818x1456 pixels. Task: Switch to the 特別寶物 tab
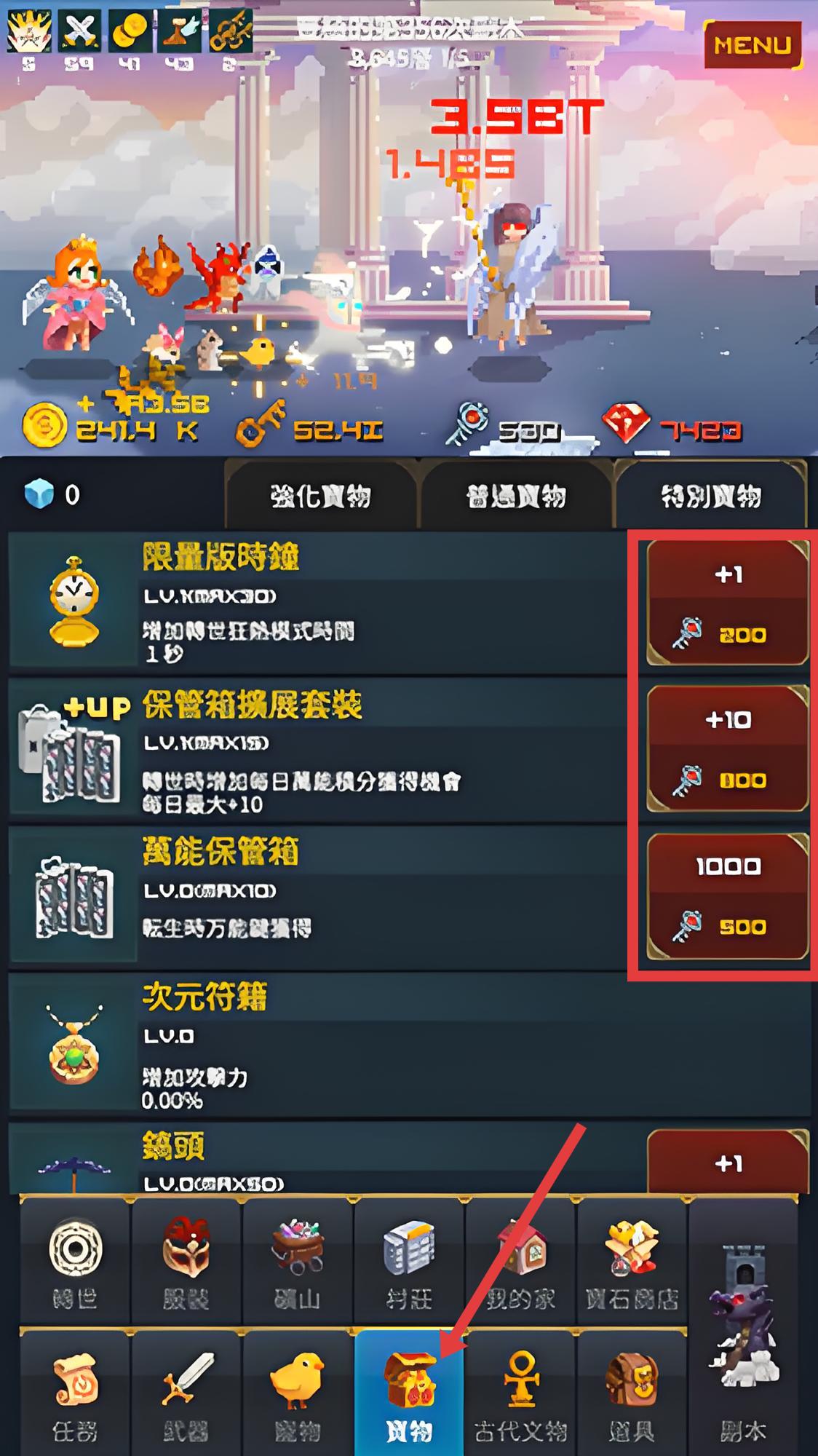pyautogui.click(x=711, y=495)
